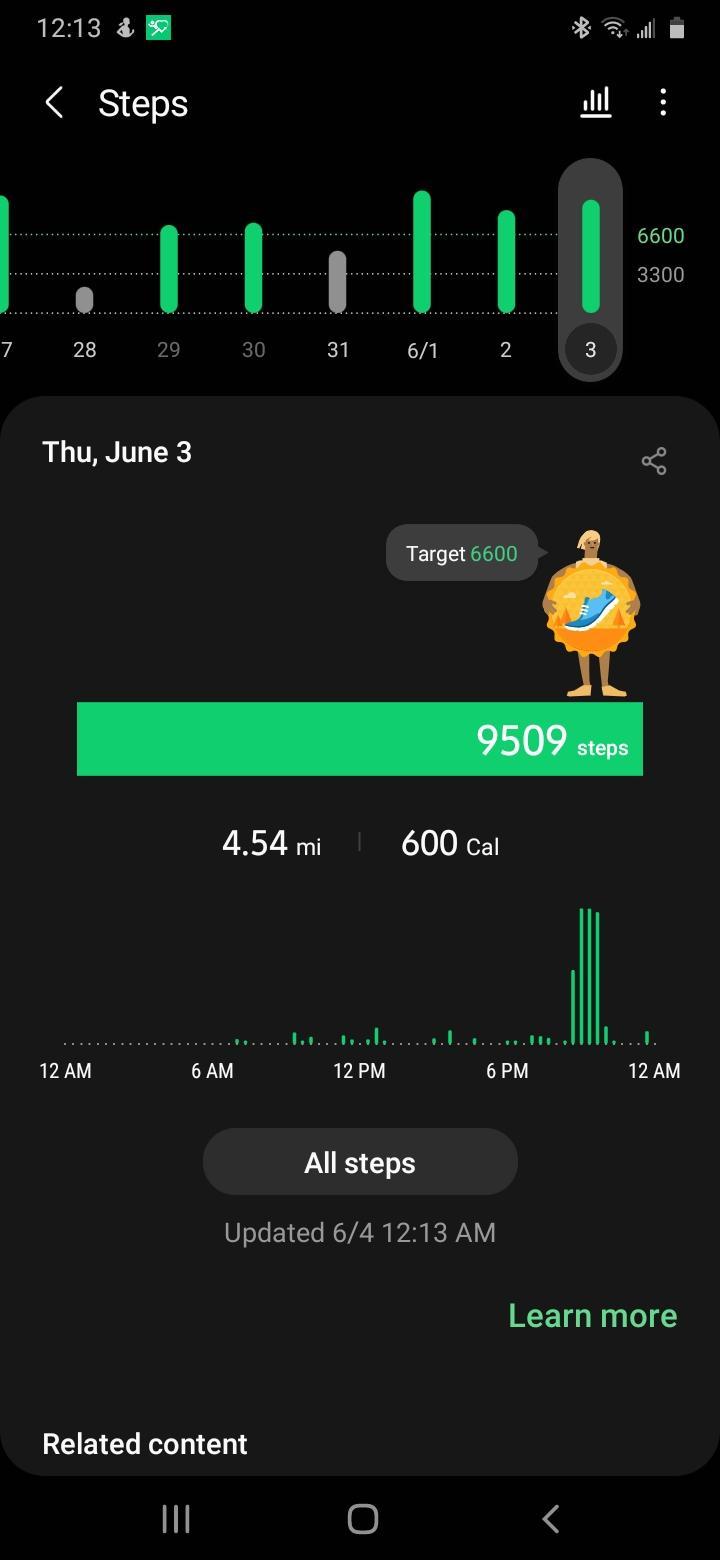Go back from the Steps screen
The height and width of the screenshot is (1560, 720).
(x=55, y=103)
